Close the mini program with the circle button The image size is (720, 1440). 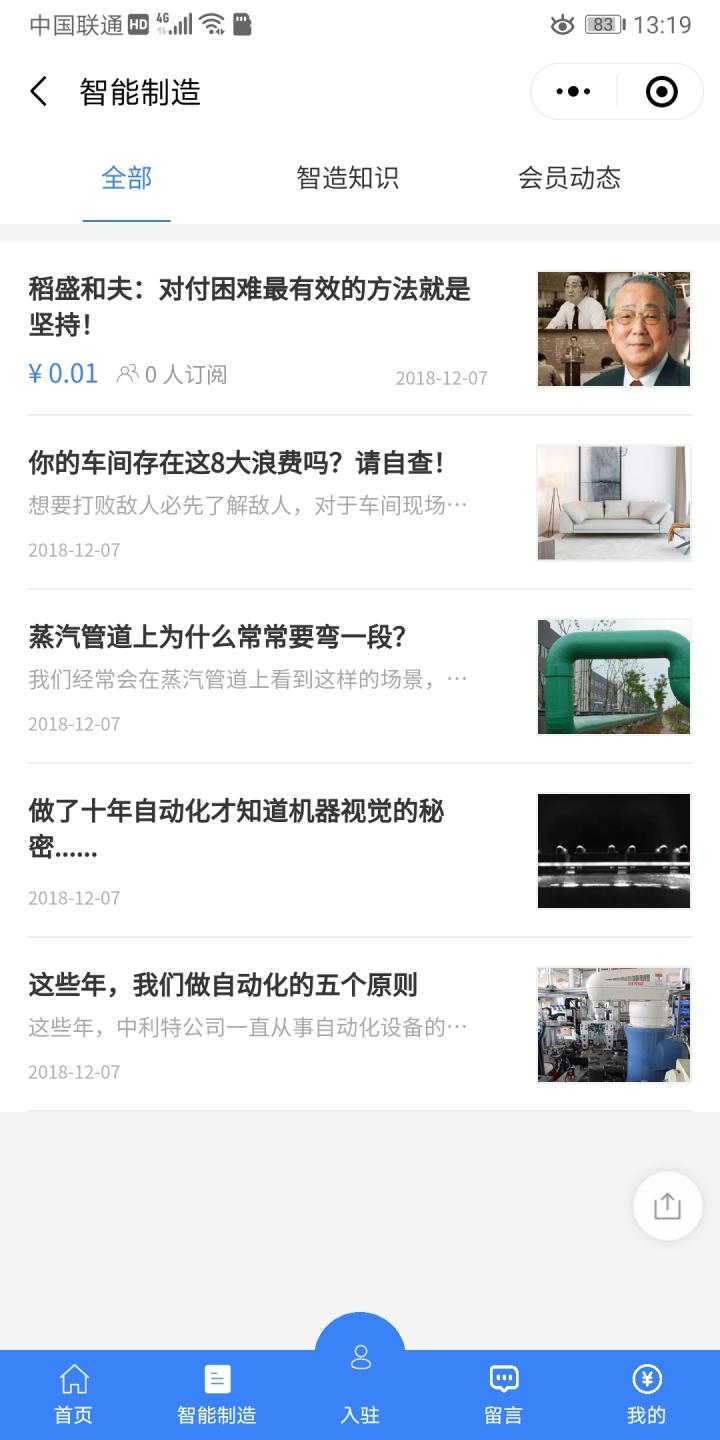[661, 92]
